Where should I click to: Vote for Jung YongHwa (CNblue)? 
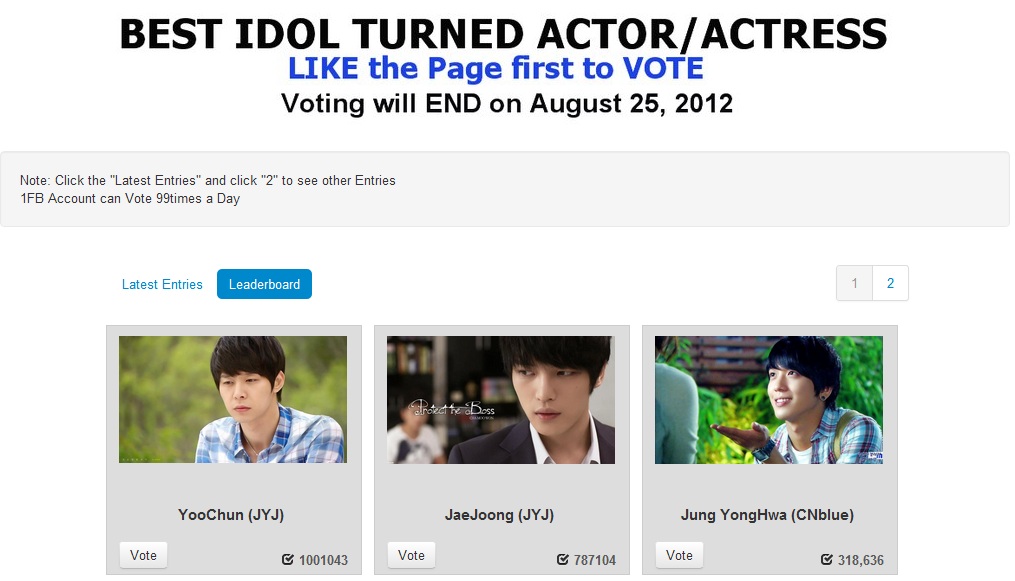click(679, 555)
